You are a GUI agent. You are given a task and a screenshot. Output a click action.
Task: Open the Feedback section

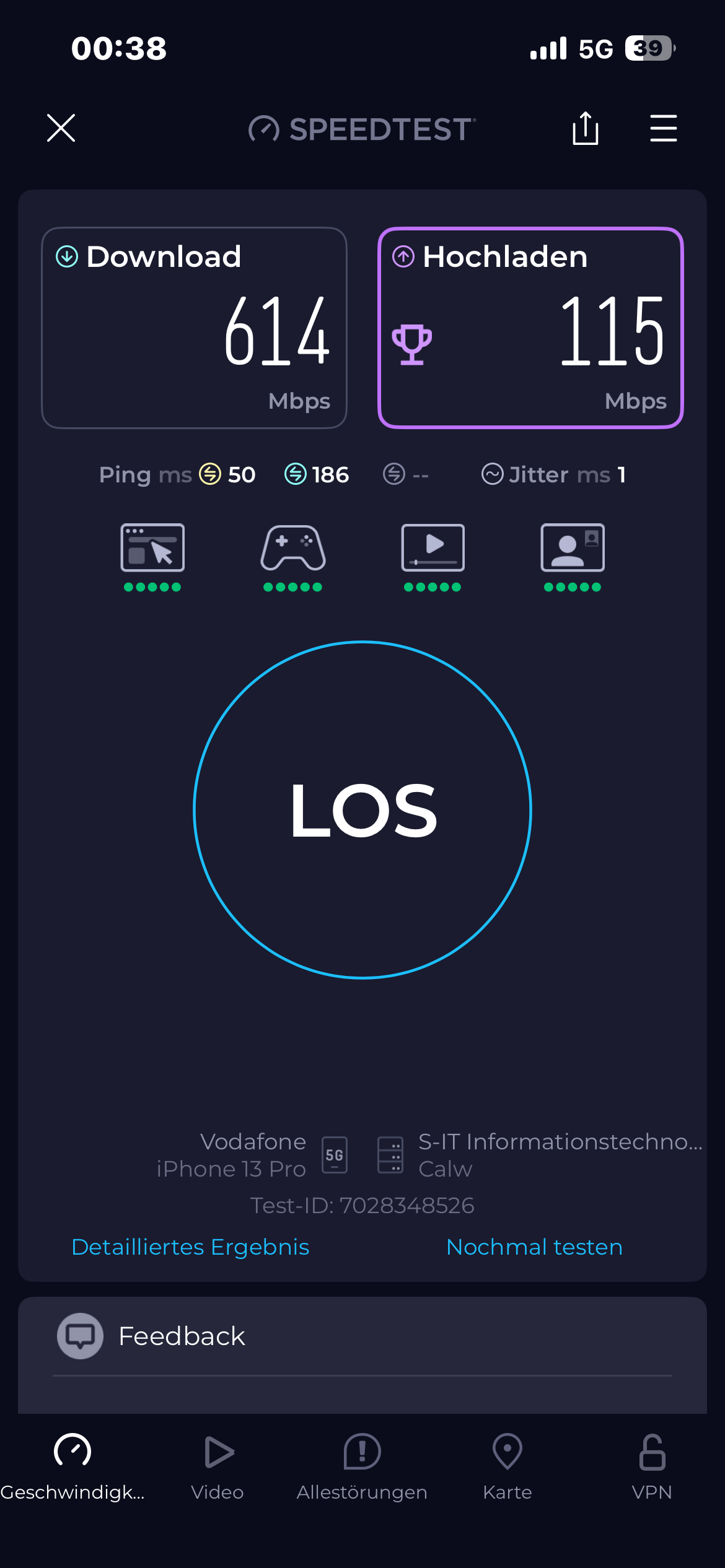point(182,1336)
